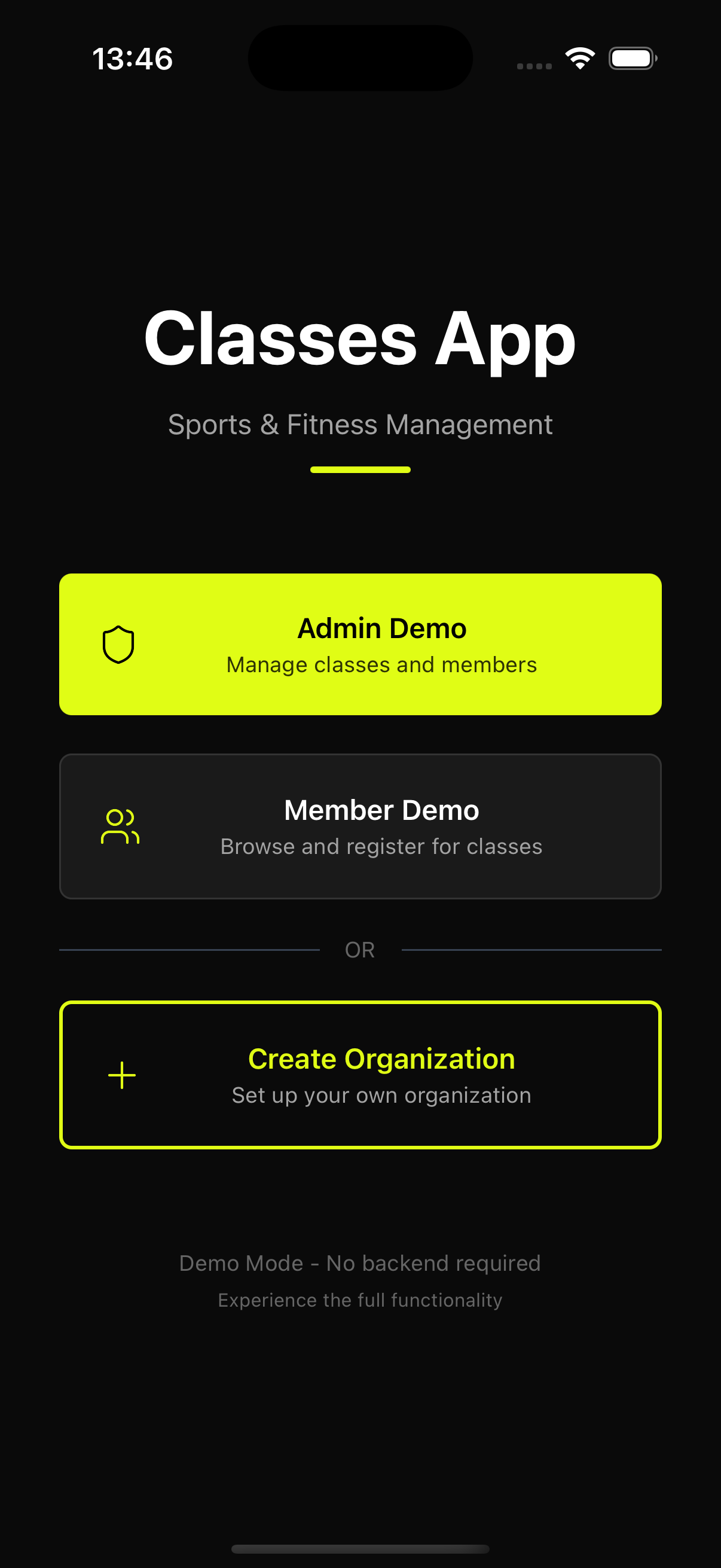Click the battery indicator icon
The width and height of the screenshot is (721, 1568).
[631, 59]
